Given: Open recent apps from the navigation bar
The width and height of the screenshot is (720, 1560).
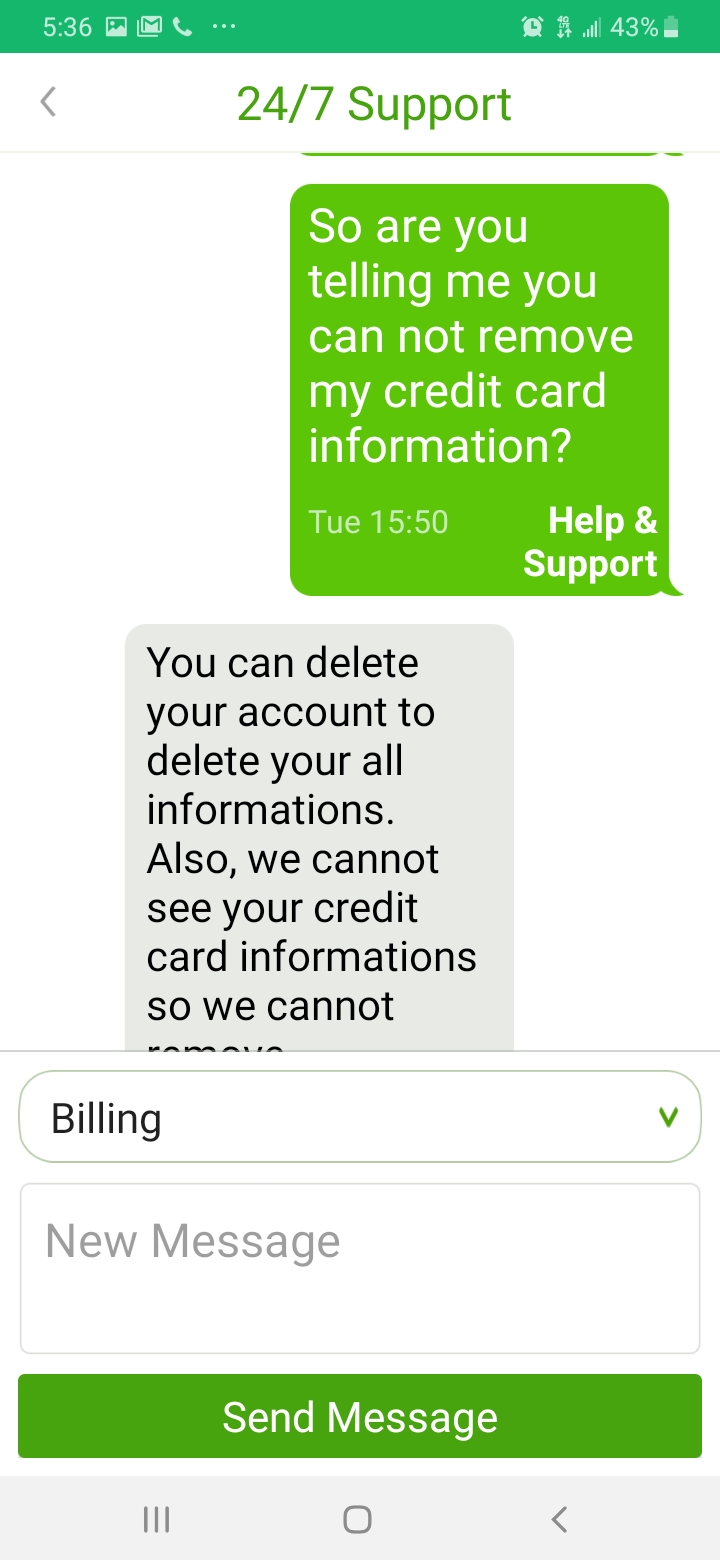Looking at the screenshot, I should [156, 1520].
